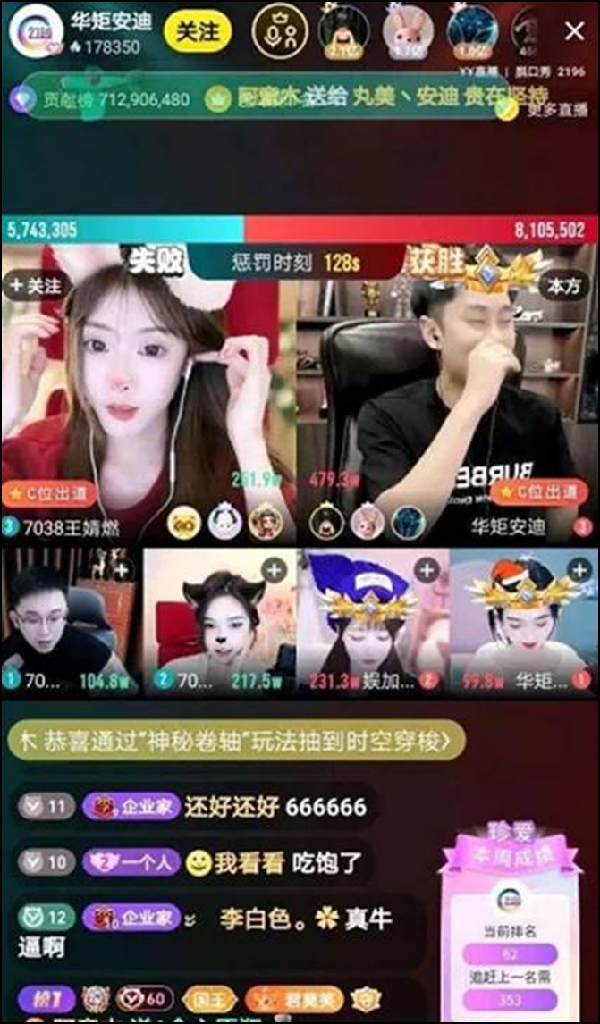Follow opponent 7038王婧燃 via +关注
The width and height of the screenshot is (600, 1024).
(35, 285)
